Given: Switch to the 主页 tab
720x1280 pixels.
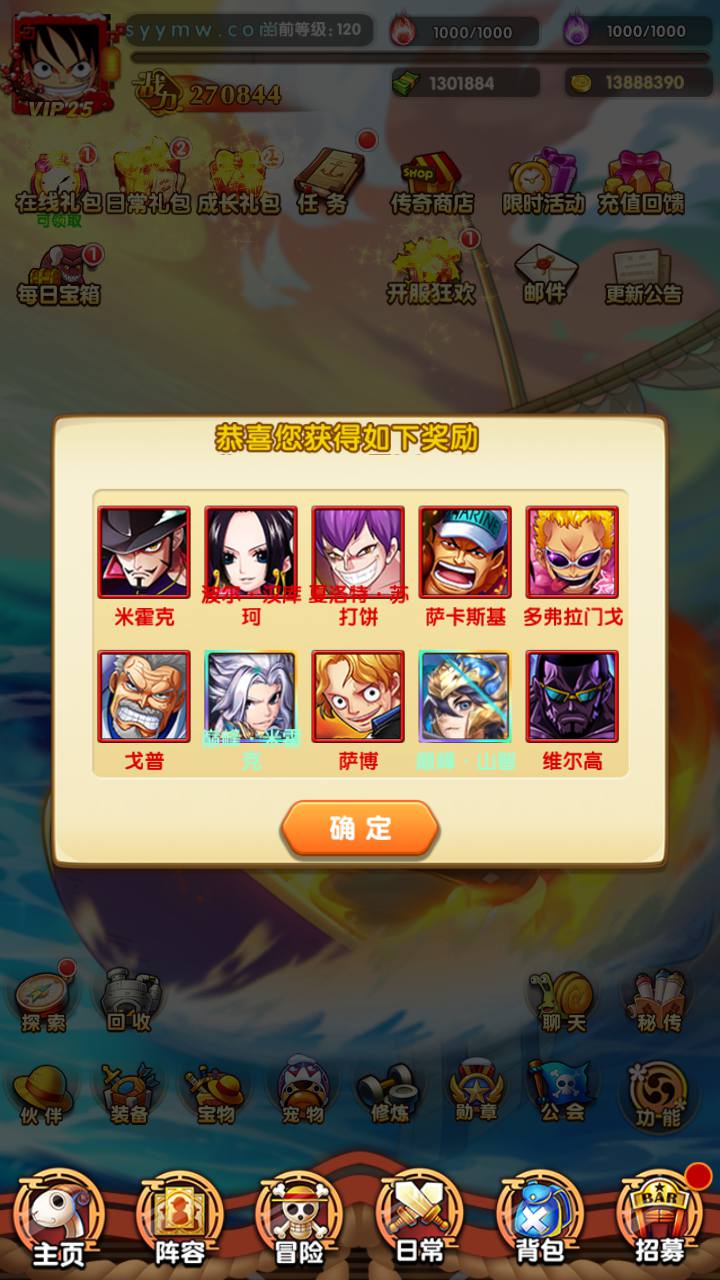Looking at the screenshot, I should pyautogui.click(x=58, y=1220).
